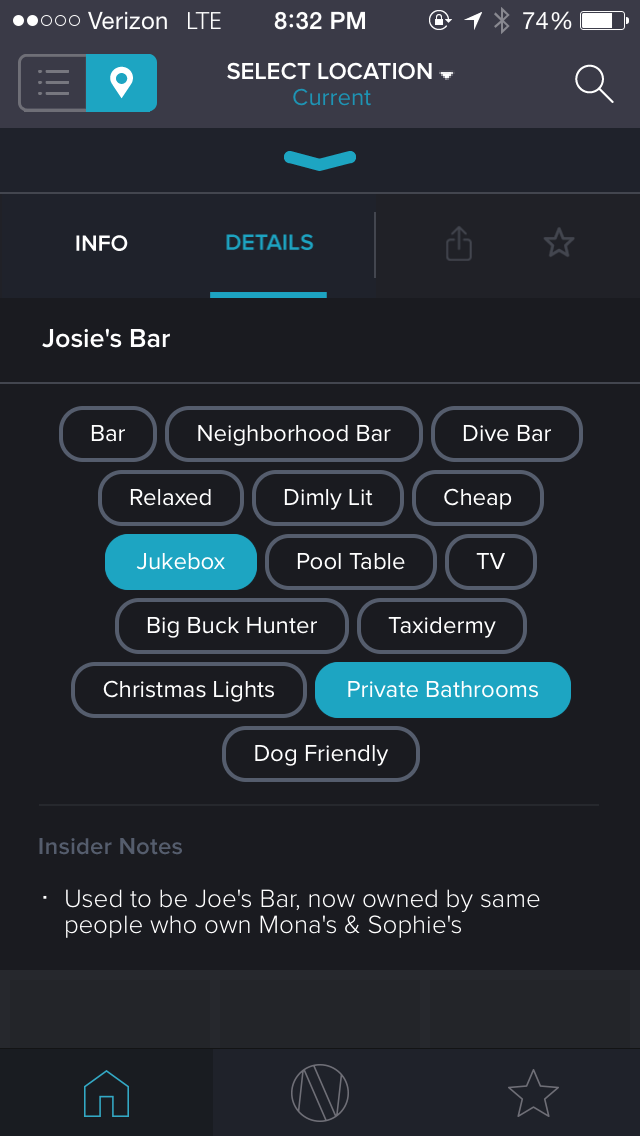Choose the Dog Friendly tag
The width and height of the screenshot is (640, 1136).
(321, 754)
